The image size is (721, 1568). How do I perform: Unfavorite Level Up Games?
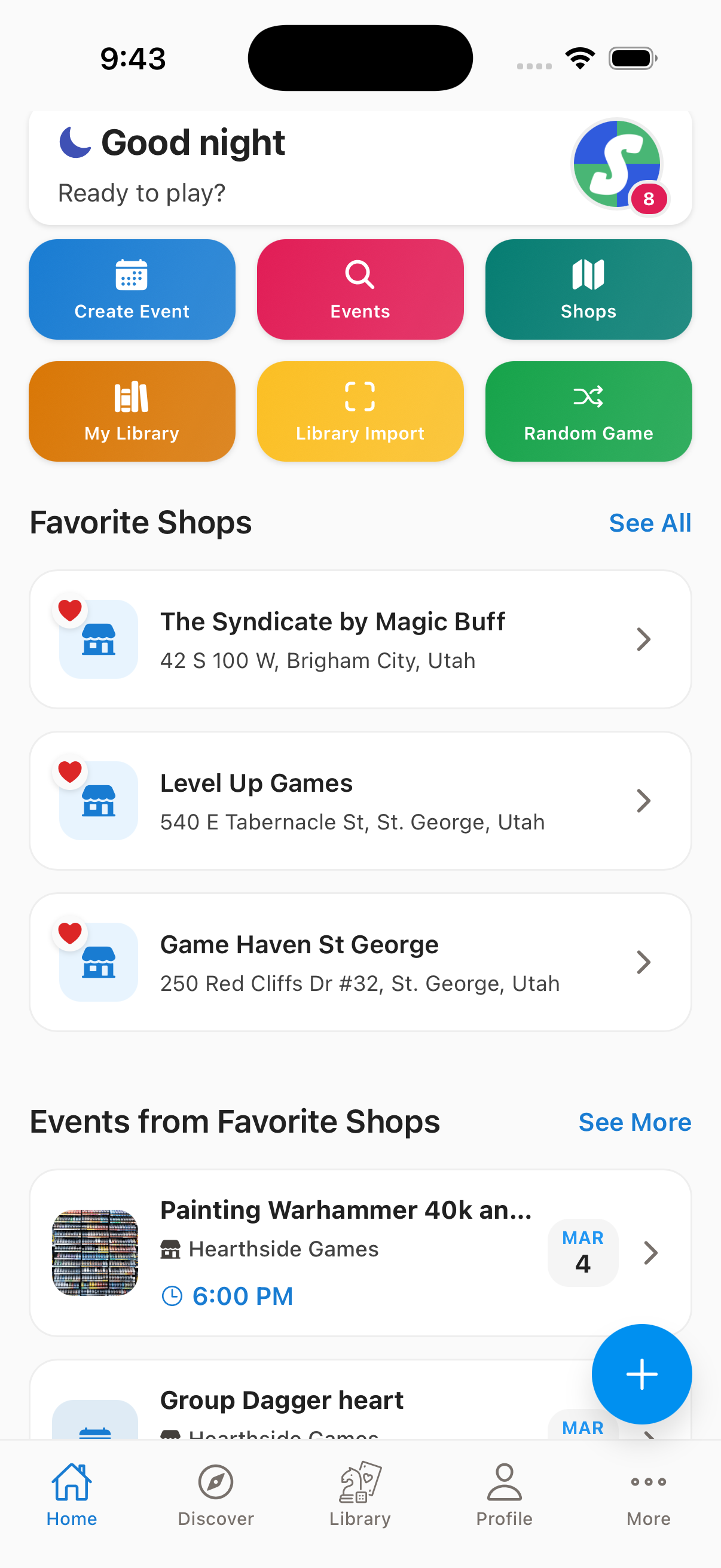[71, 772]
